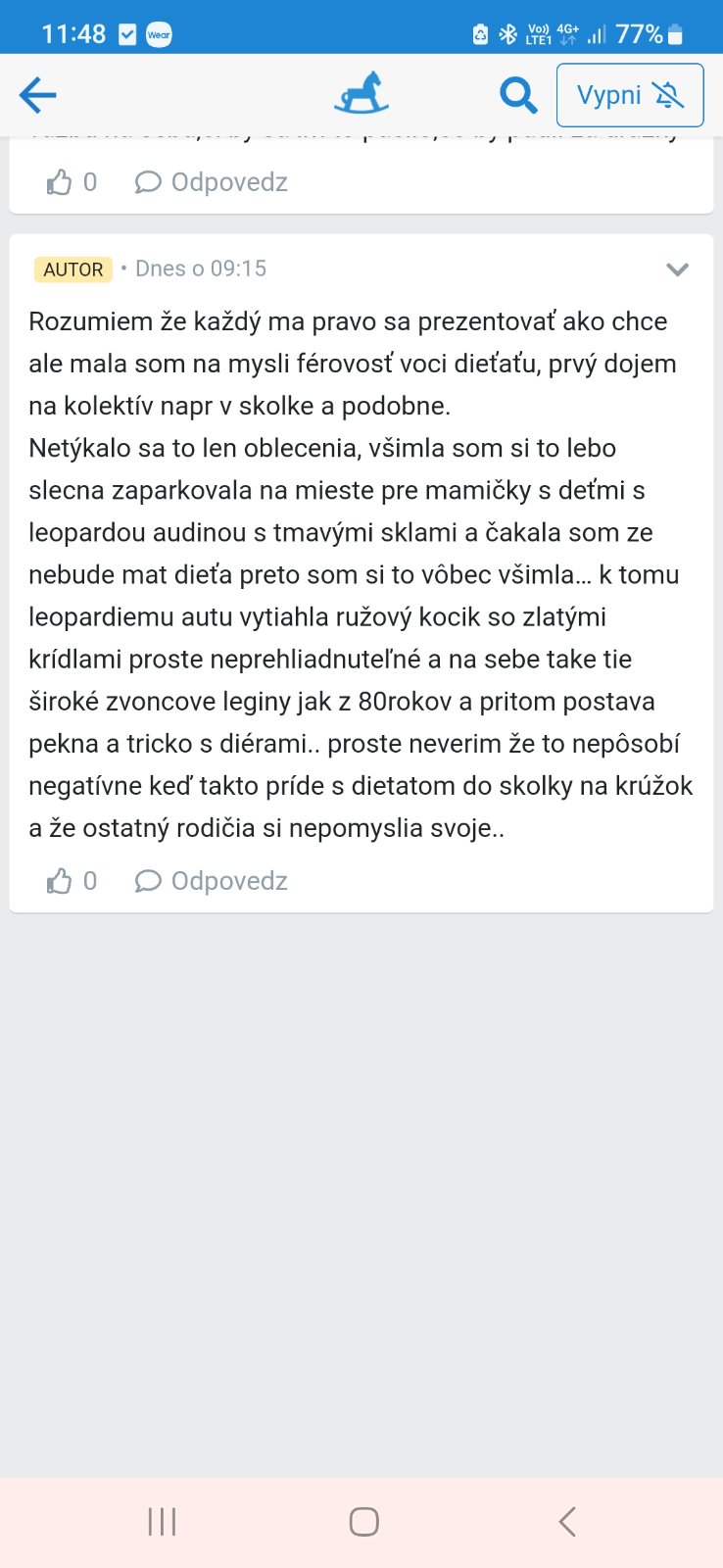The image size is (723, 1568).
Task: Like the AUTOR post from 09:15
Action: click(61, 881)
